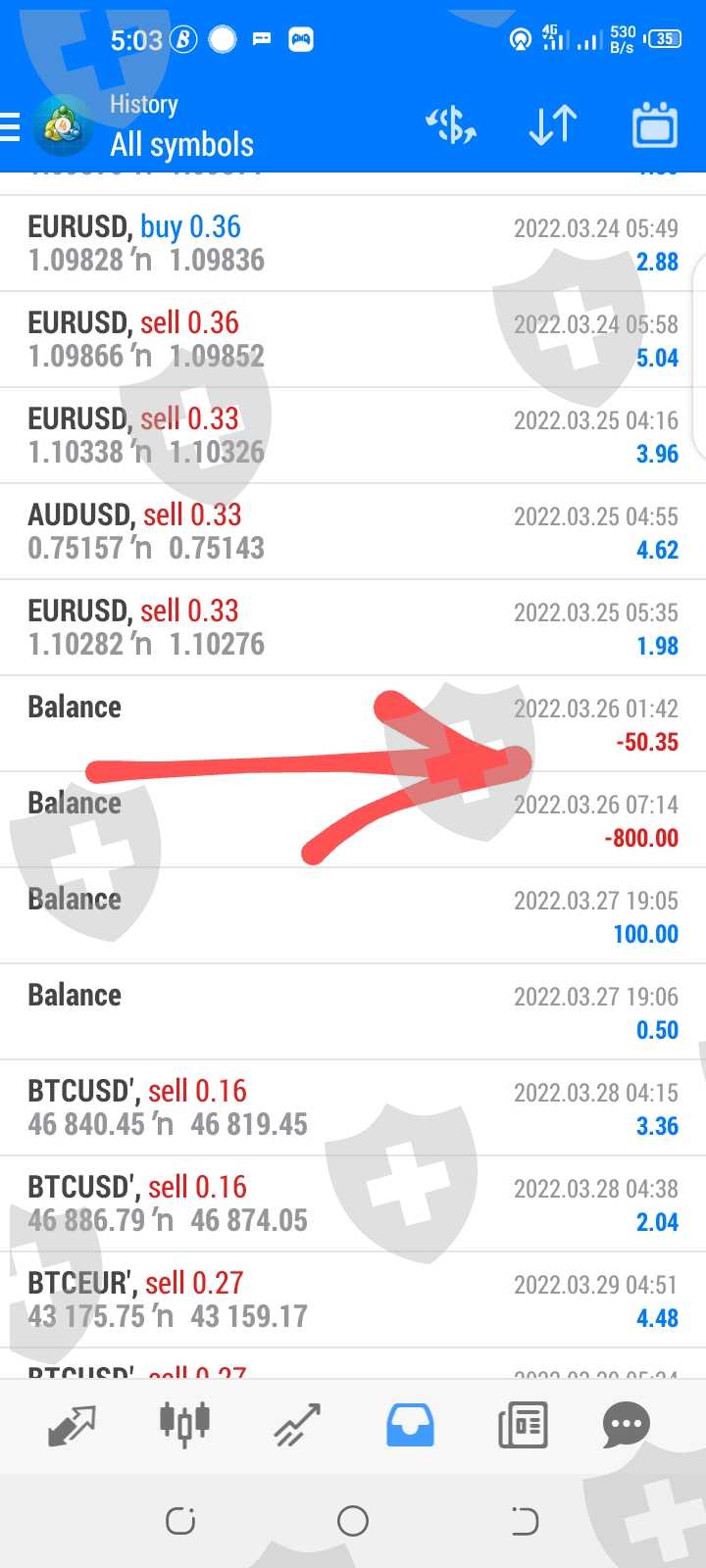Image resolution: width=706 pixels, height=1568 pixels.
Task: Open the News tab
Action: pyautogui.click(x=523, y=1425)
